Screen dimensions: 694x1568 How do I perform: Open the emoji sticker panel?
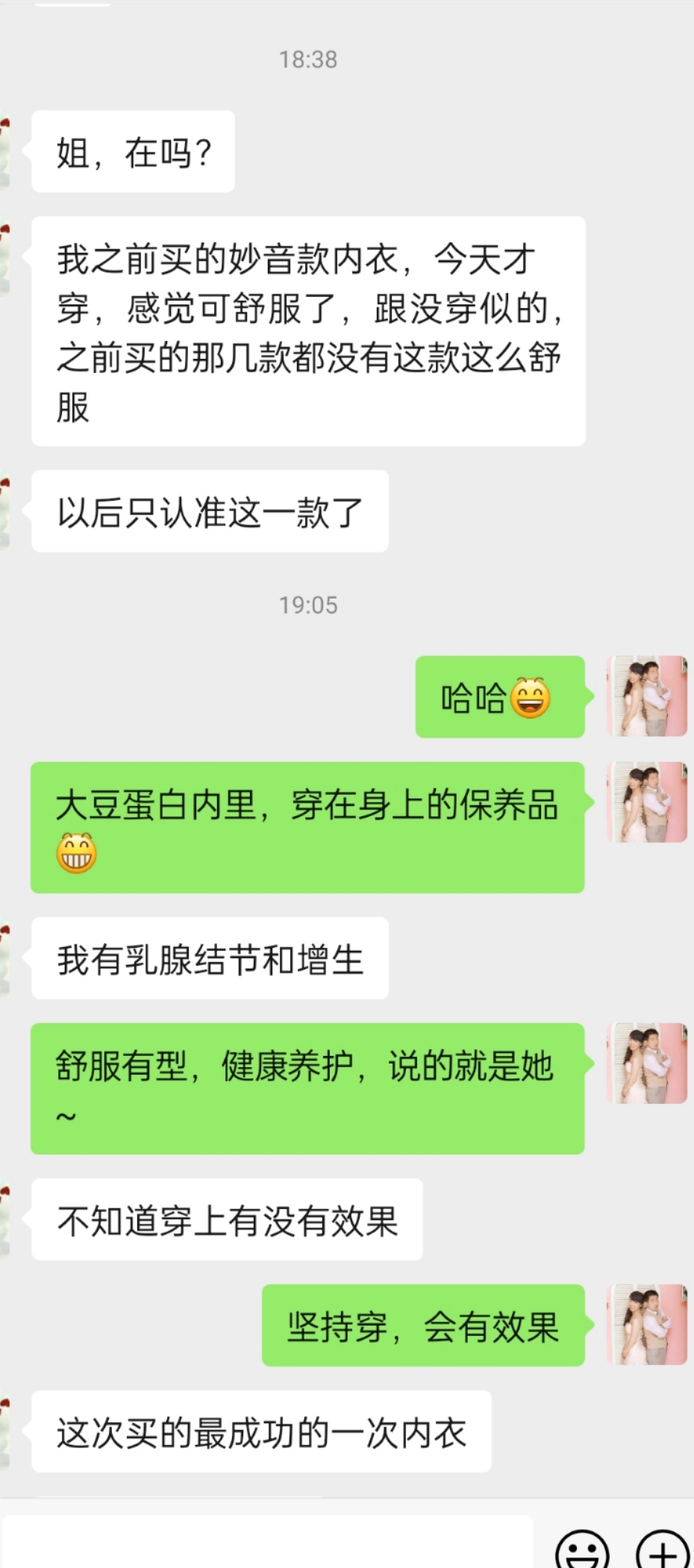click(583, 1549)
